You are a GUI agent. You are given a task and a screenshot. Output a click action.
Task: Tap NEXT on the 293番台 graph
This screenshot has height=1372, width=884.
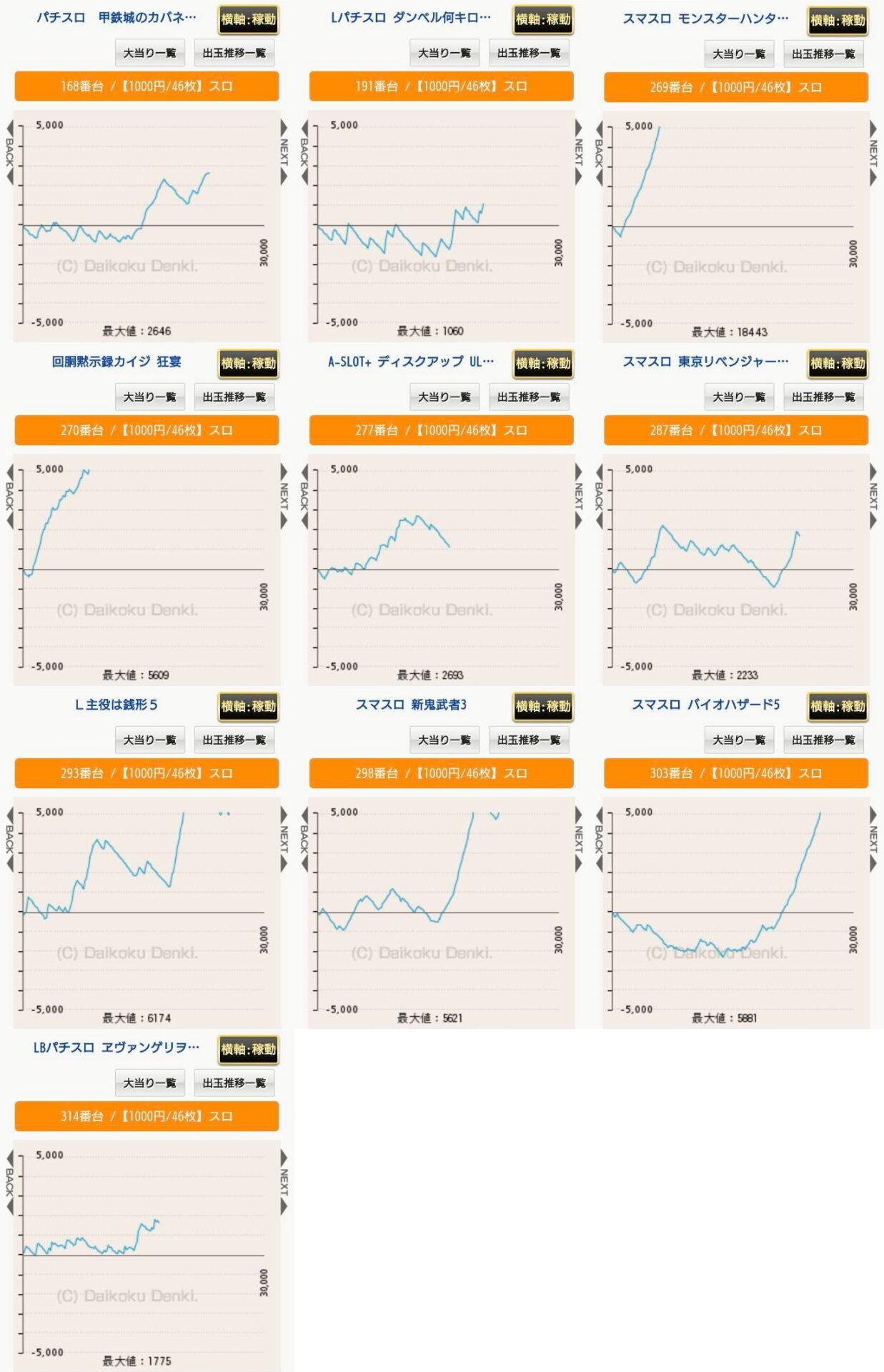pos(284,839)
